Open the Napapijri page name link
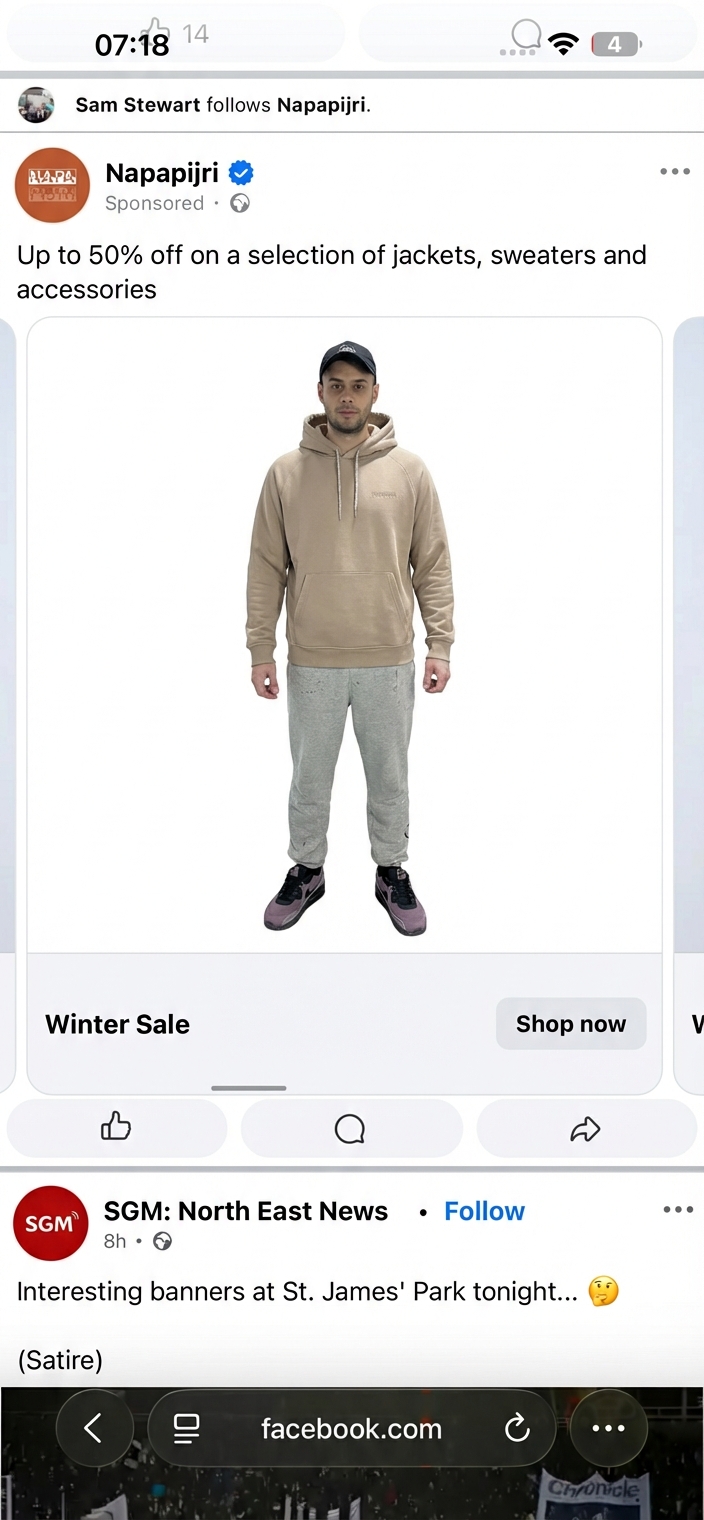 162,172
